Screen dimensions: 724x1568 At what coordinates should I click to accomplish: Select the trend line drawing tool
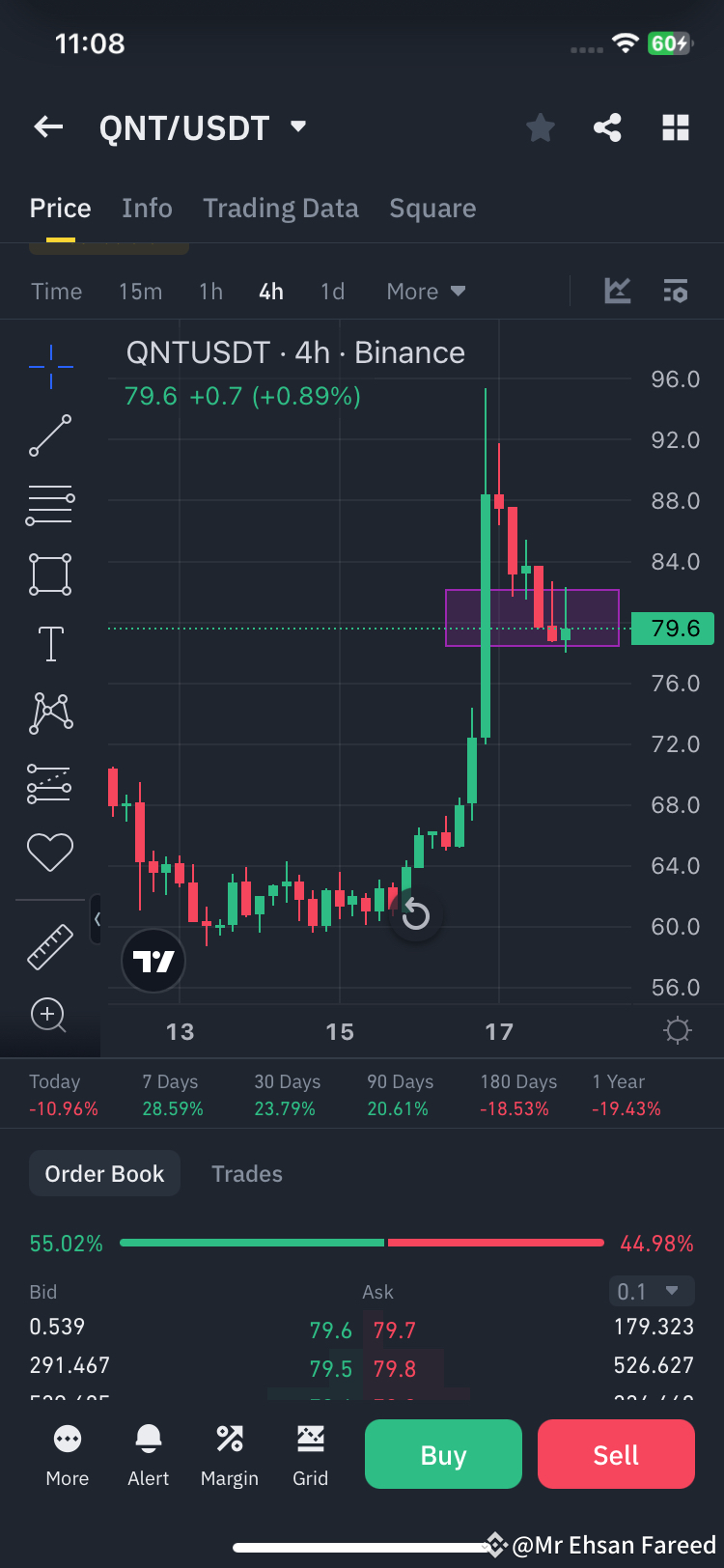(49, 436)
